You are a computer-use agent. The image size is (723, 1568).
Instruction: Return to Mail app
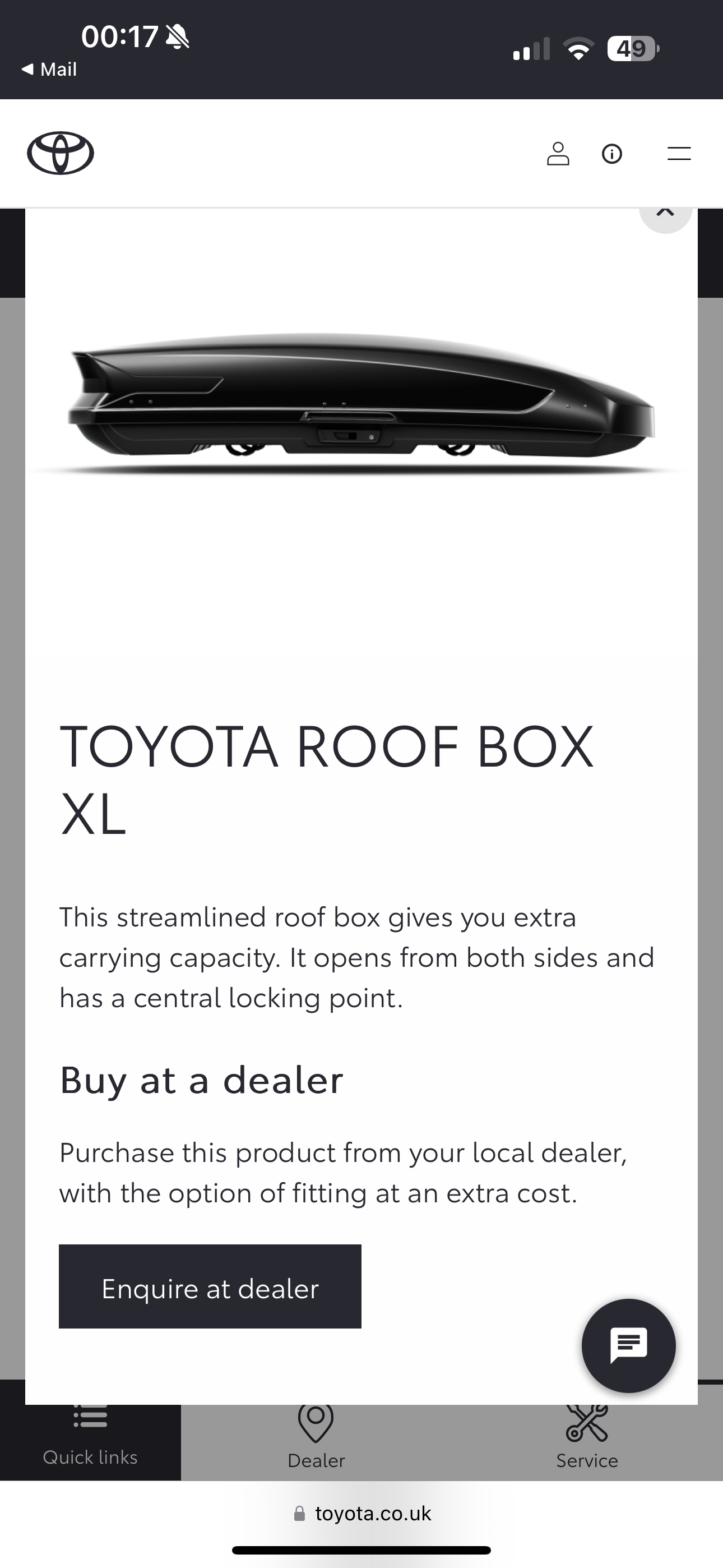point(50,70)
